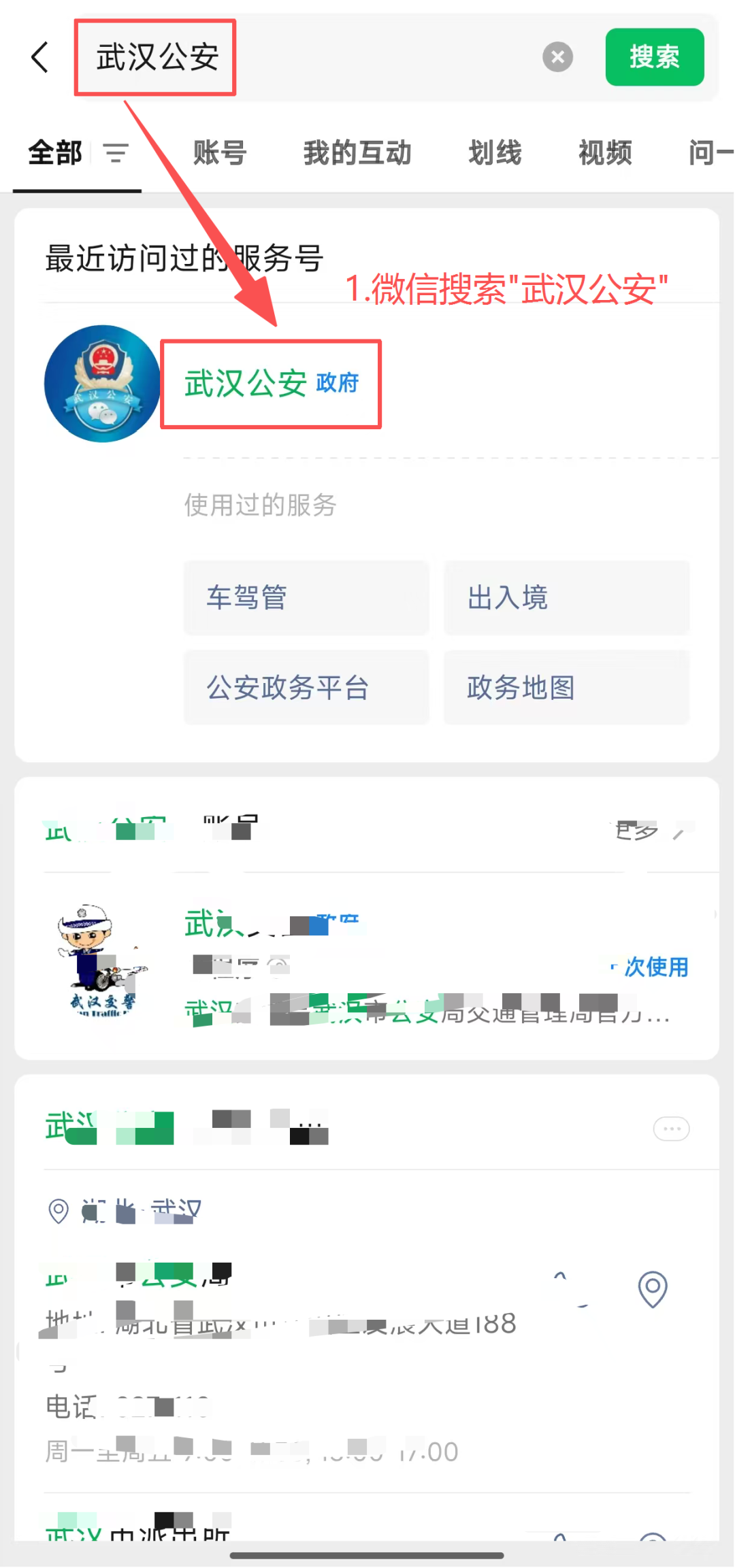Tap the location pin icon on the result card

pyautogui.click(x=58, y=1210)
